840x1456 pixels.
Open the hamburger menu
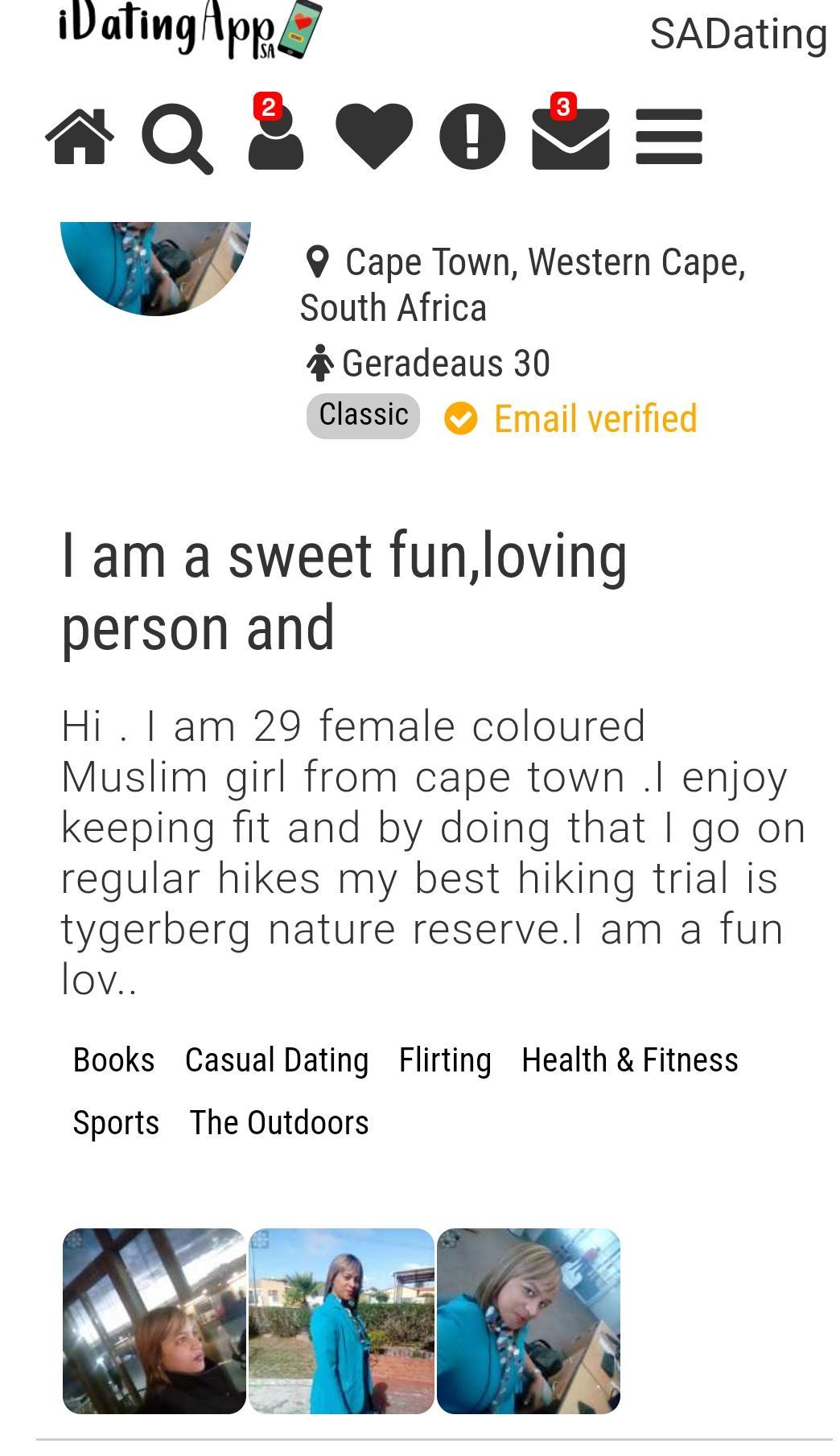[x=669, y=138]
